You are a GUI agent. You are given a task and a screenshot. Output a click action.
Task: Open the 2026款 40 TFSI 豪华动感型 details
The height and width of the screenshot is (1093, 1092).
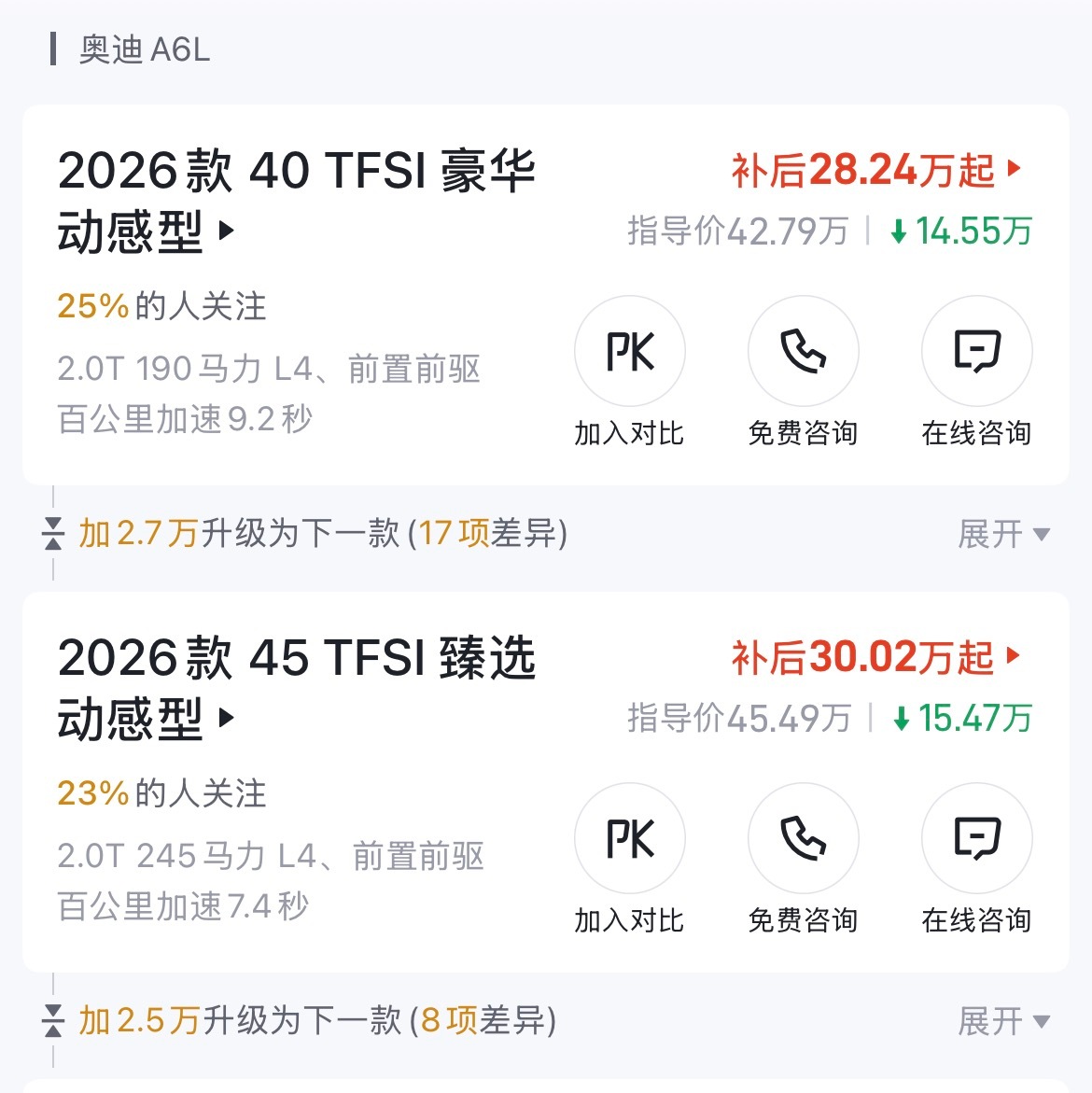pyautogui.click(x=296, y=201)
